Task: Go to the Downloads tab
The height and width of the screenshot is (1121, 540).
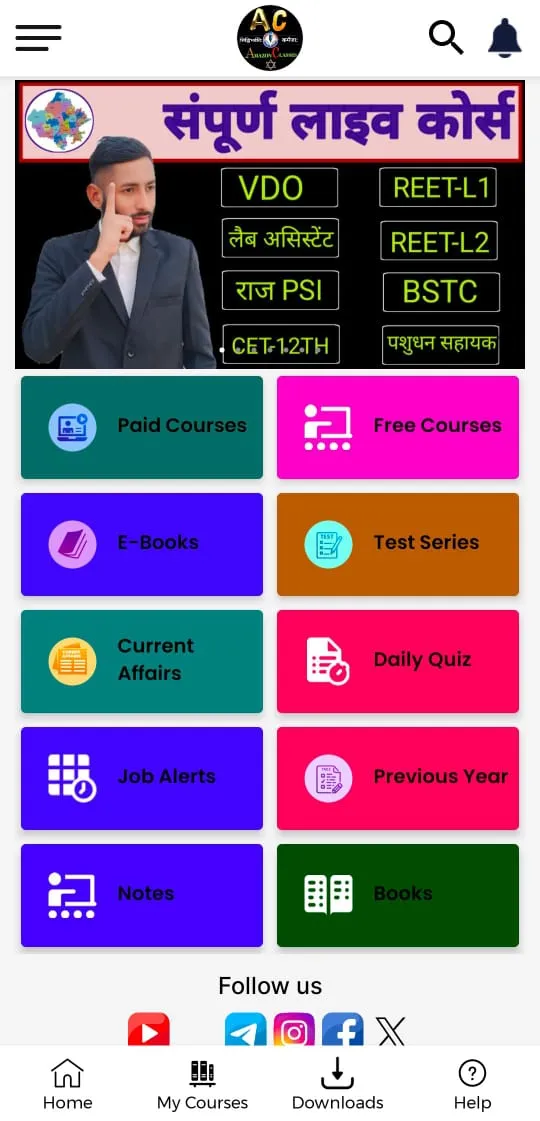Action: pyautogui.click(x=338, y=1085)
